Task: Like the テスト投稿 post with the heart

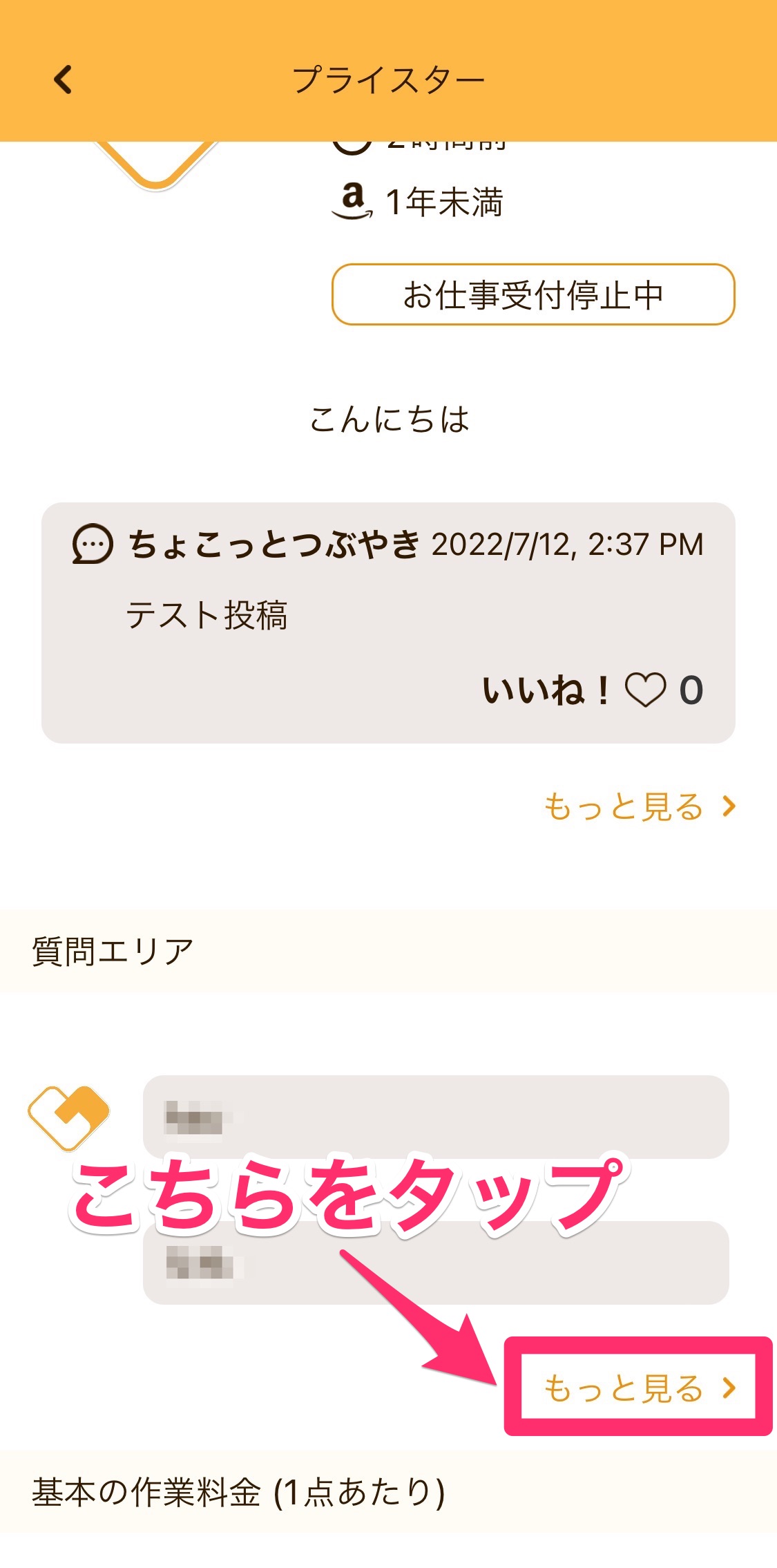Action: [645, 690]
